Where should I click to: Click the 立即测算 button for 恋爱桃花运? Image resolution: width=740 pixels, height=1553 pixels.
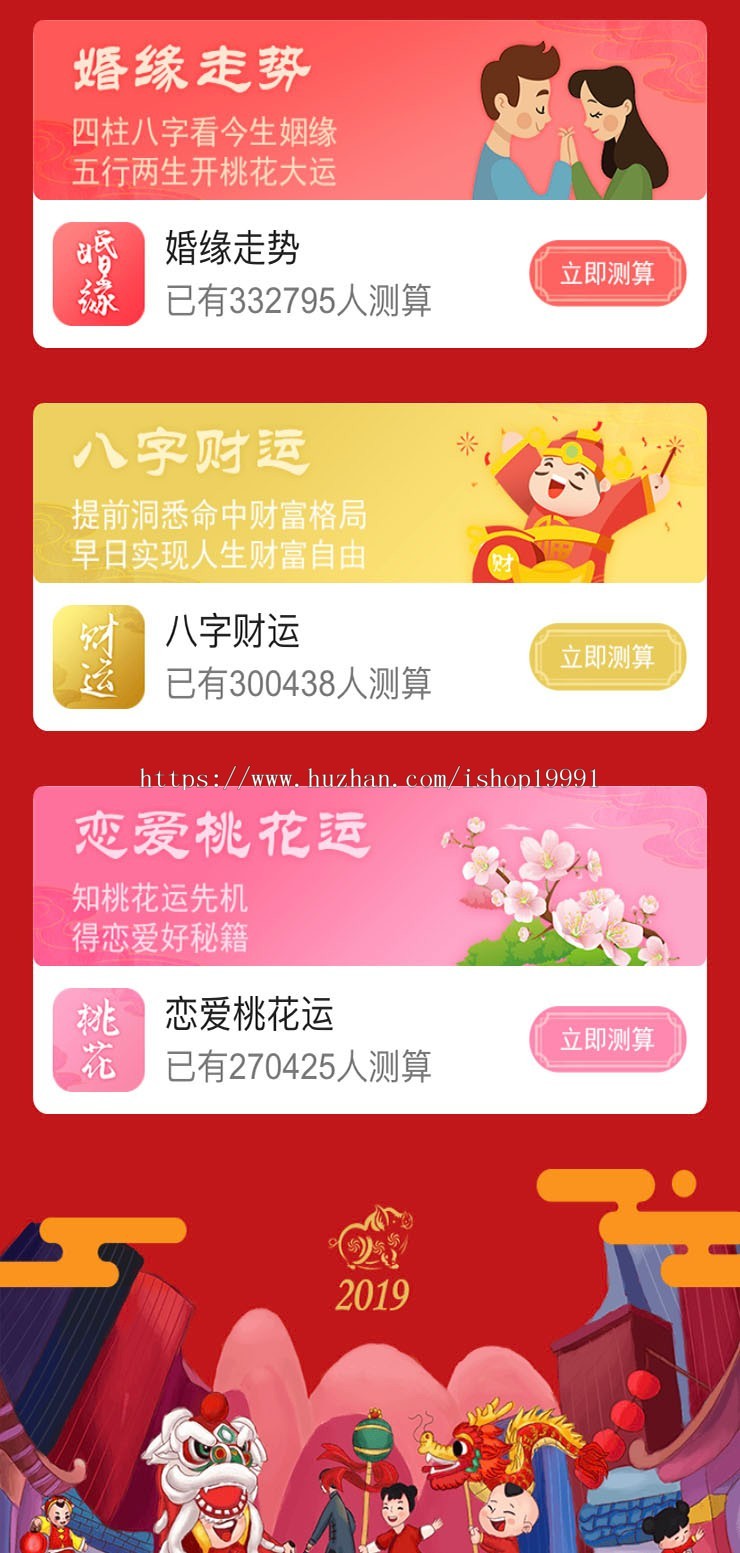607,1039
